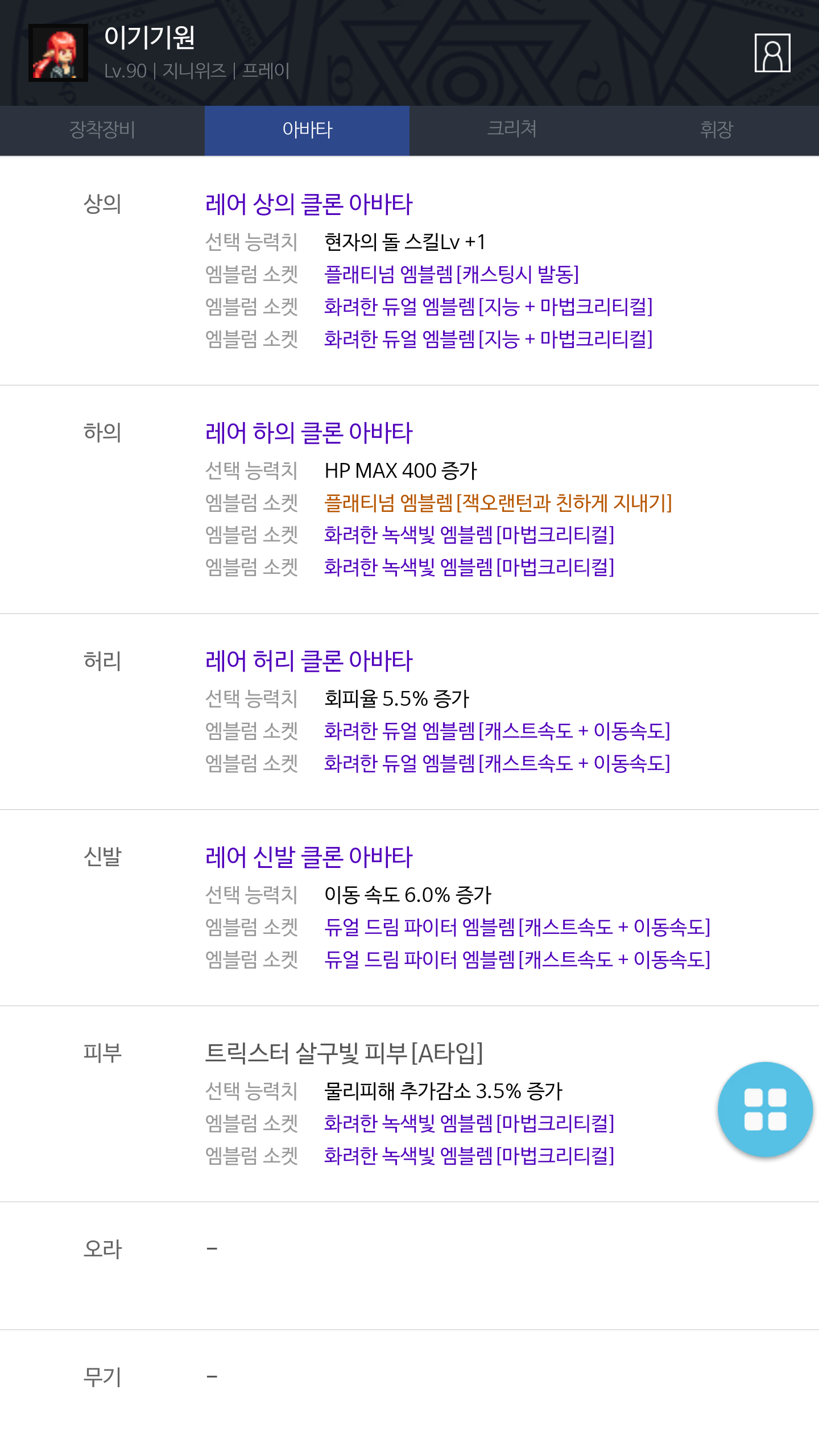Open the floating grid menu button
The height and width of the screenshot is (1456, 819).
click(x=765, y=1109)
